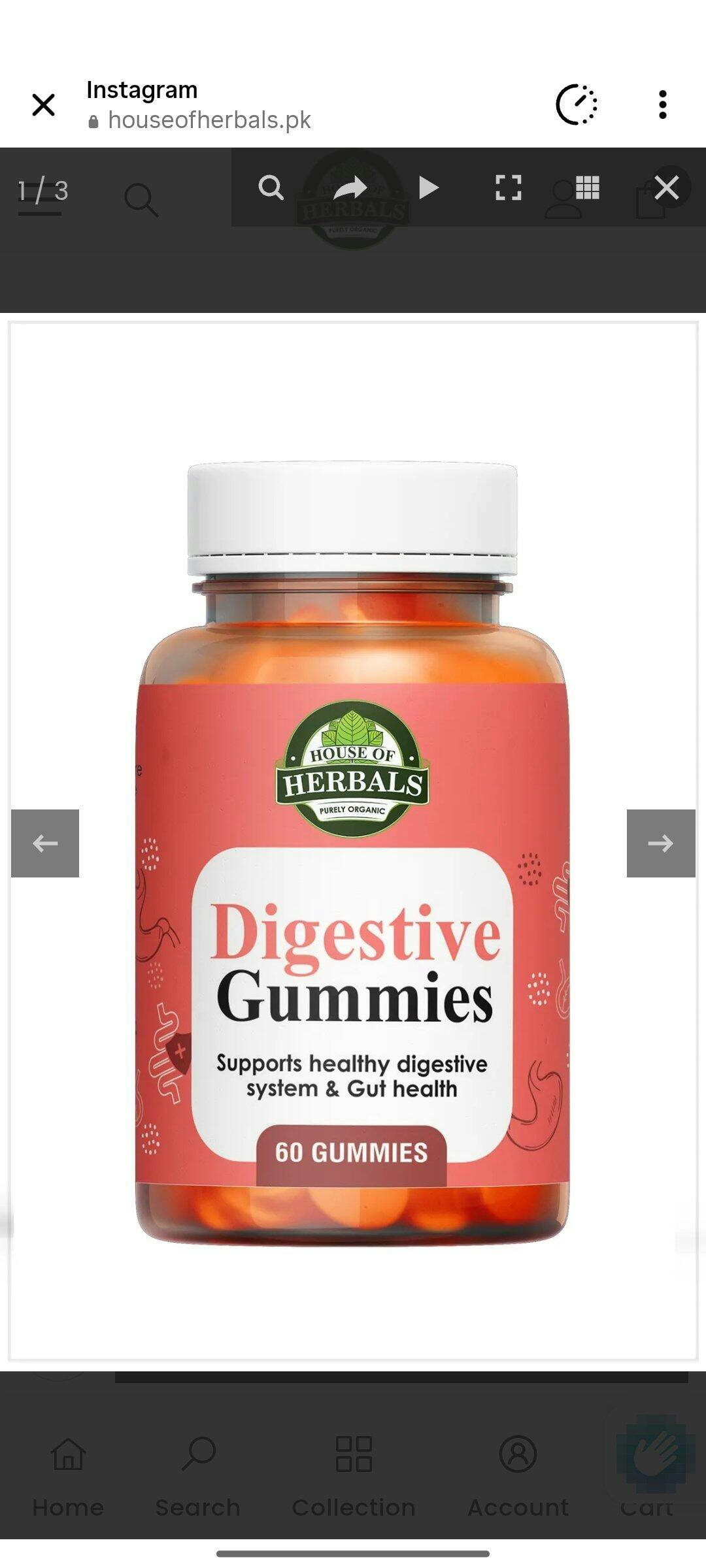Close the in-app browser

(x=44, y=105)
